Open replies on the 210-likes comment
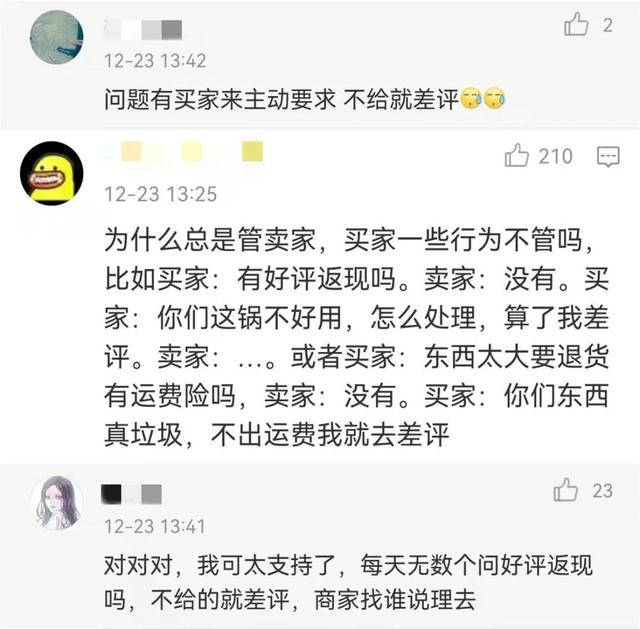 click(607, 157)
